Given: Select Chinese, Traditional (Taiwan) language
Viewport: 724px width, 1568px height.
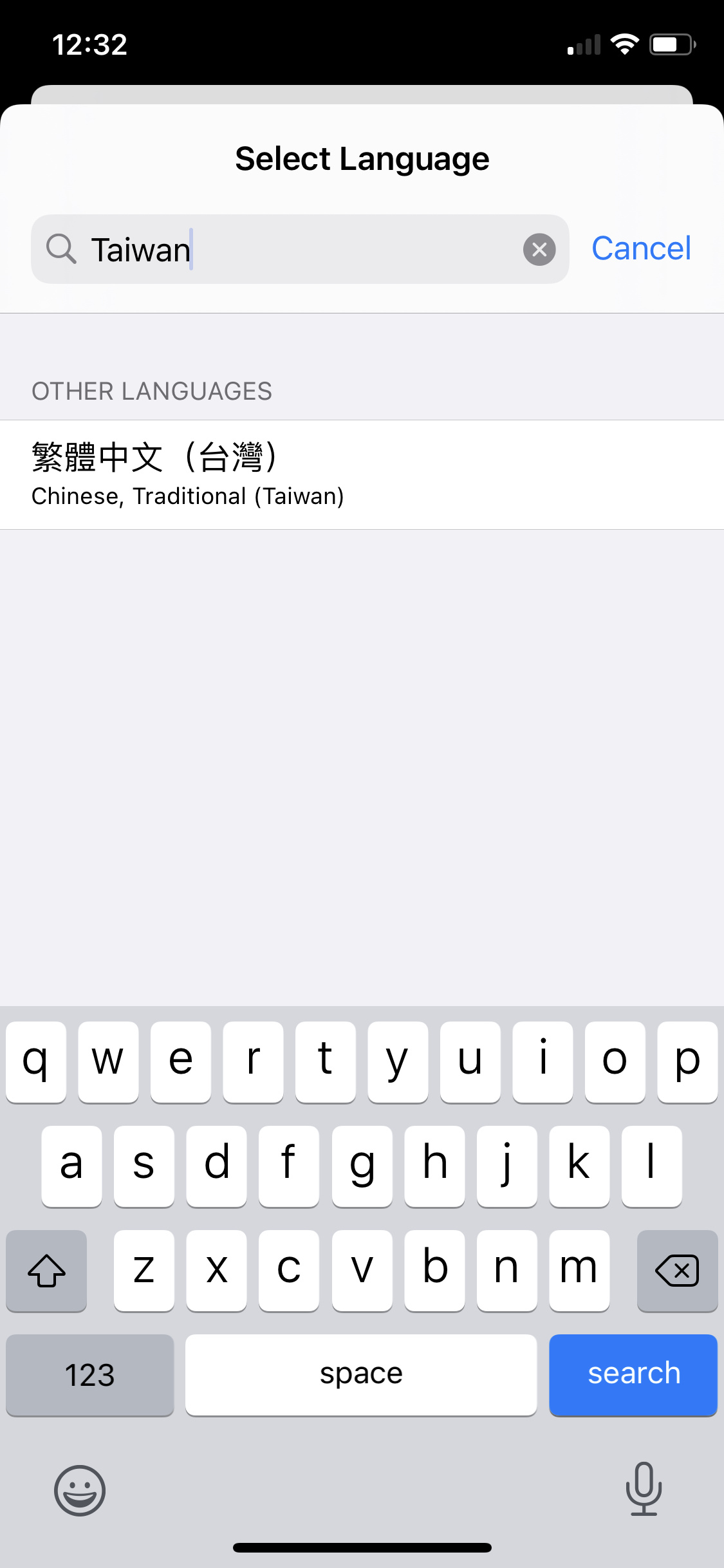Looking at the screenshot, I should 362,474.
